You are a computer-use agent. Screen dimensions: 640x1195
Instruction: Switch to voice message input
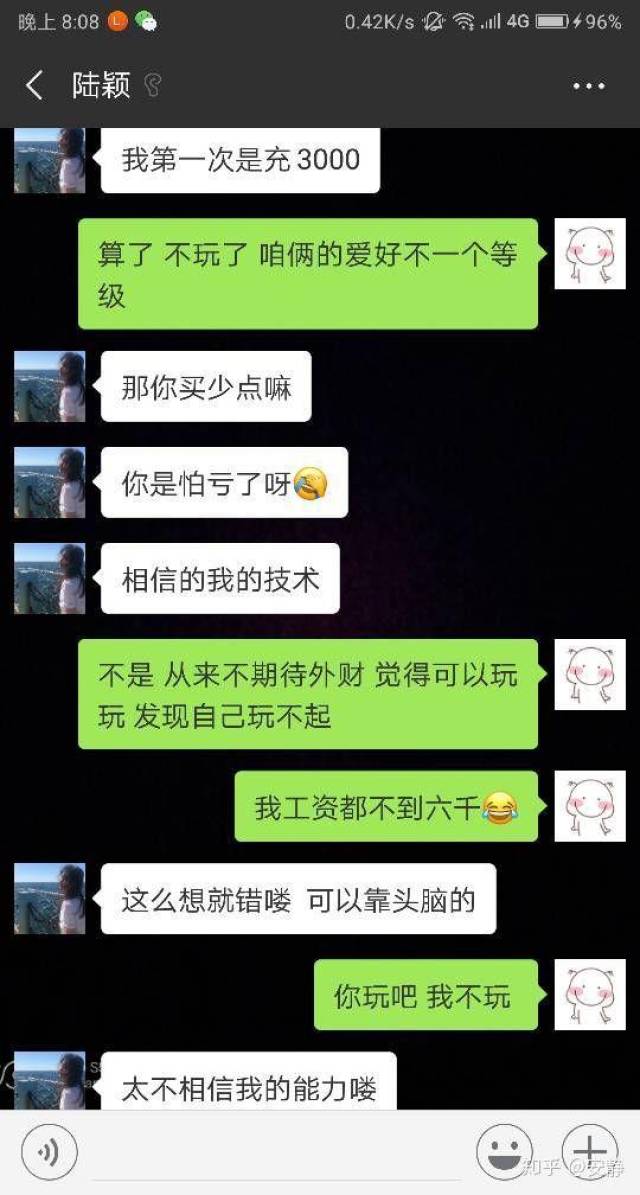pyautogui.click(x=49, y=1151)
